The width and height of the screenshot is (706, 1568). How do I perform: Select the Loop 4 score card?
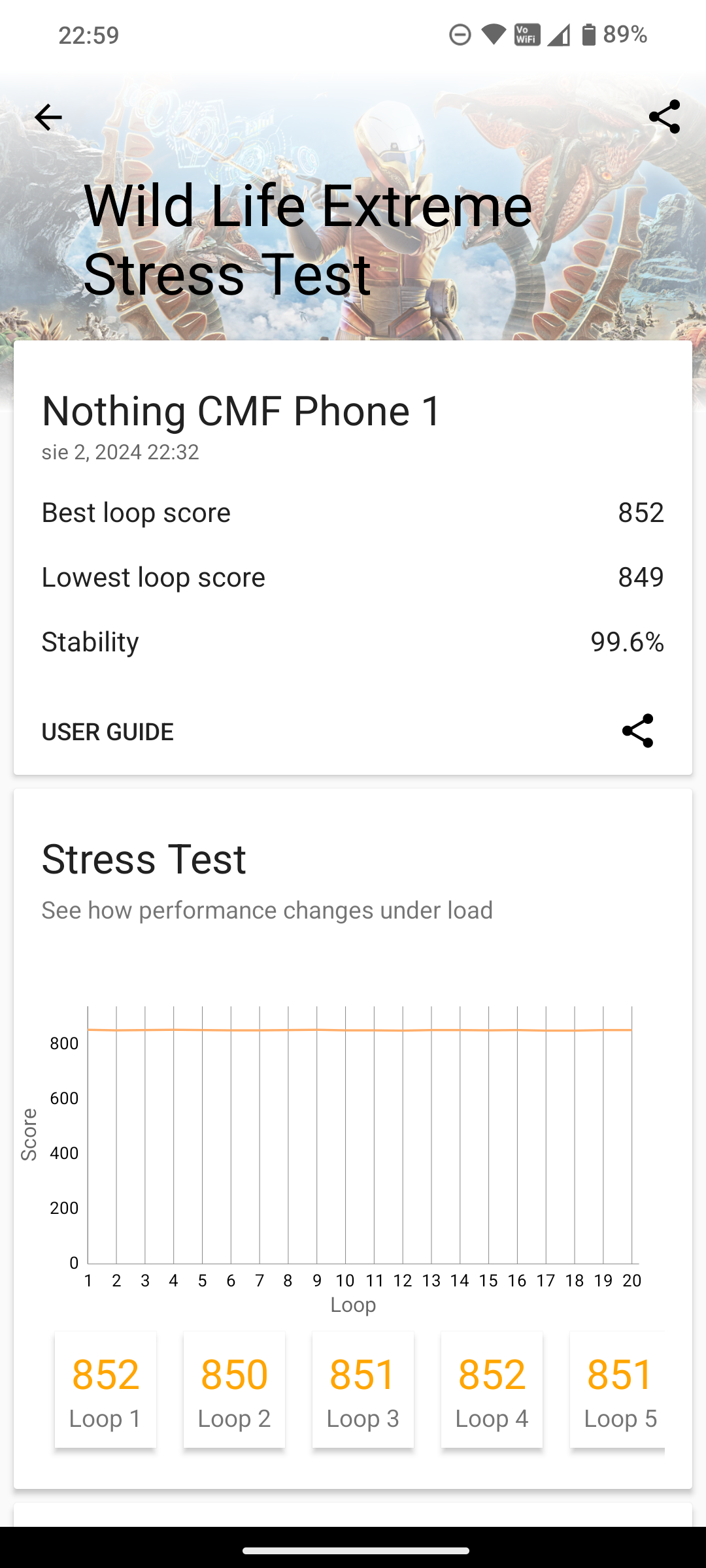492,1390
